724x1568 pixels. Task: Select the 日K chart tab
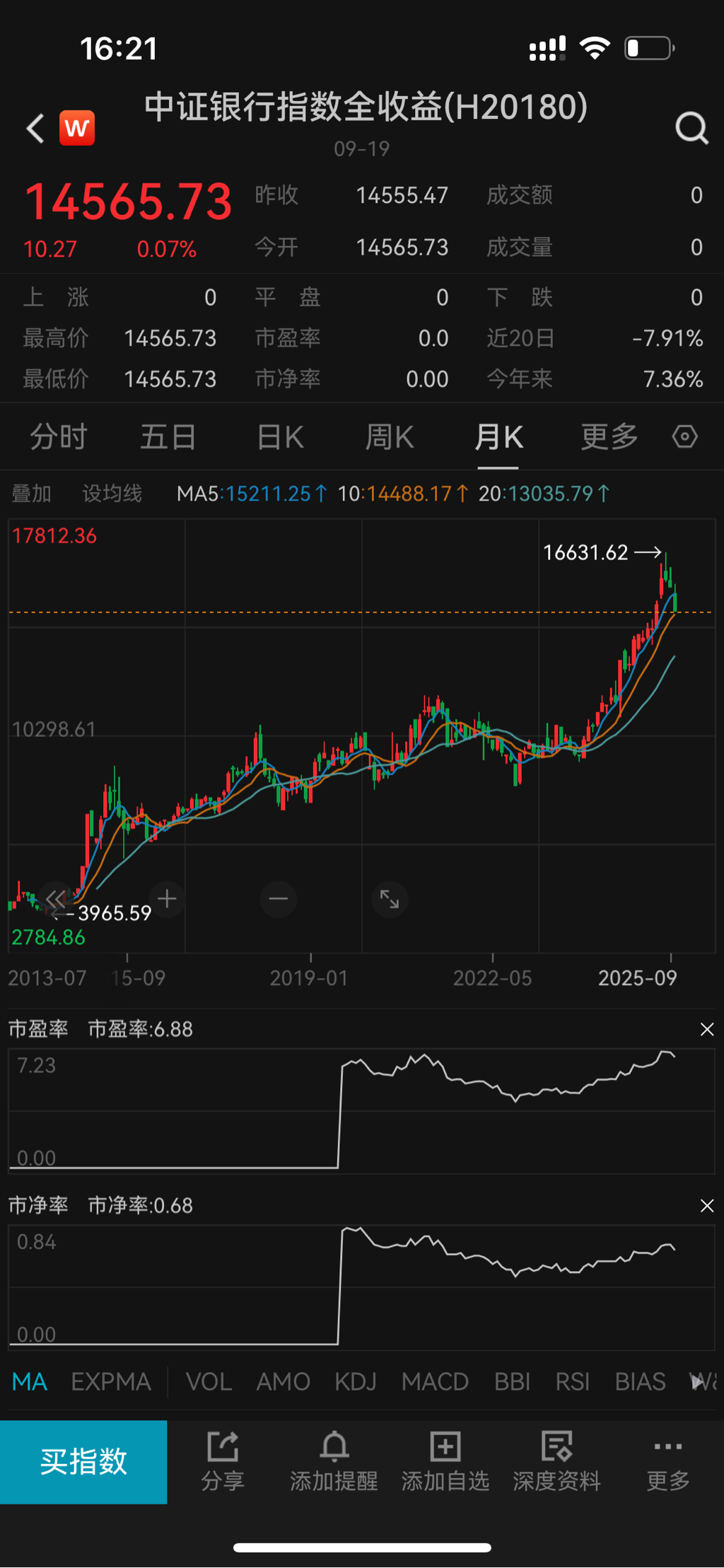point(280,437)
